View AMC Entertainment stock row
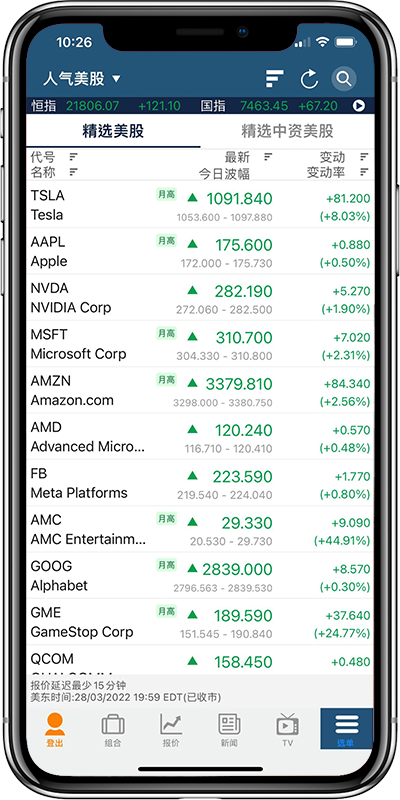400x800 pixels. click(x=200, y=530)
